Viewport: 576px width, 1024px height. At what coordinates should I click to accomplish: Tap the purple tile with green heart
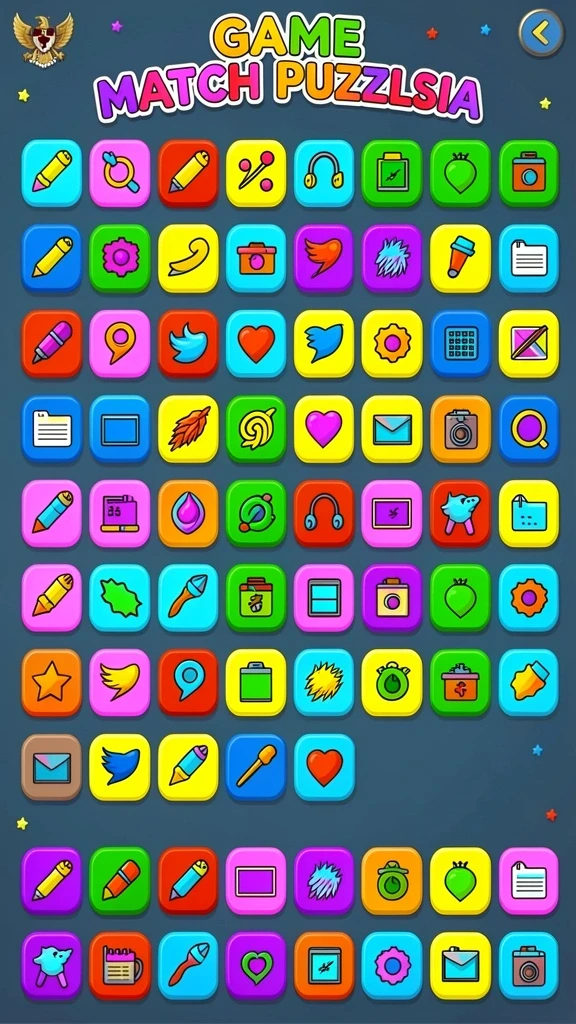pyautogui.click(x=256, y=966)
